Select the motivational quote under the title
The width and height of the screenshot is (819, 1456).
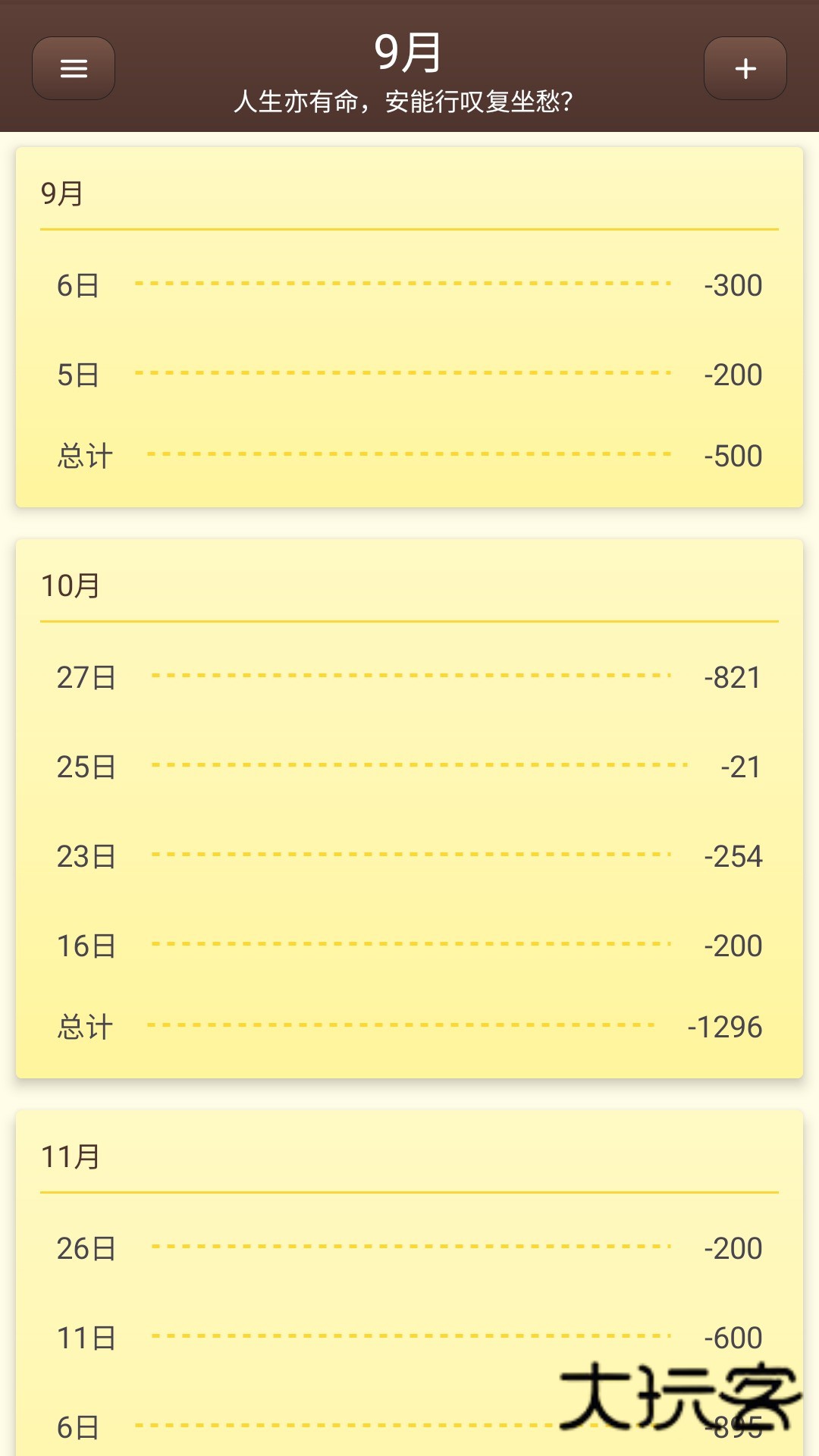(405, 101)
